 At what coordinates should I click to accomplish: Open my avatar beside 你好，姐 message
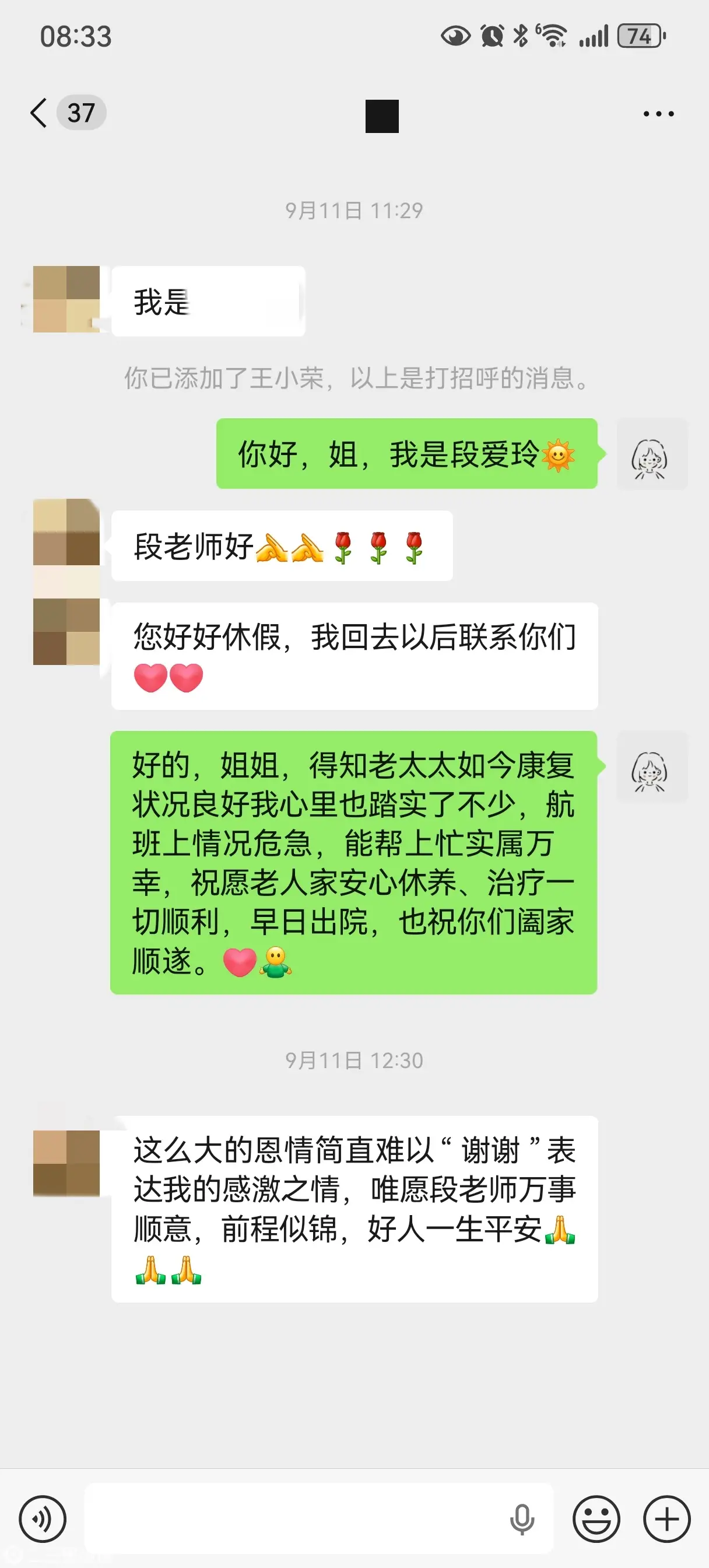(652, 454)
